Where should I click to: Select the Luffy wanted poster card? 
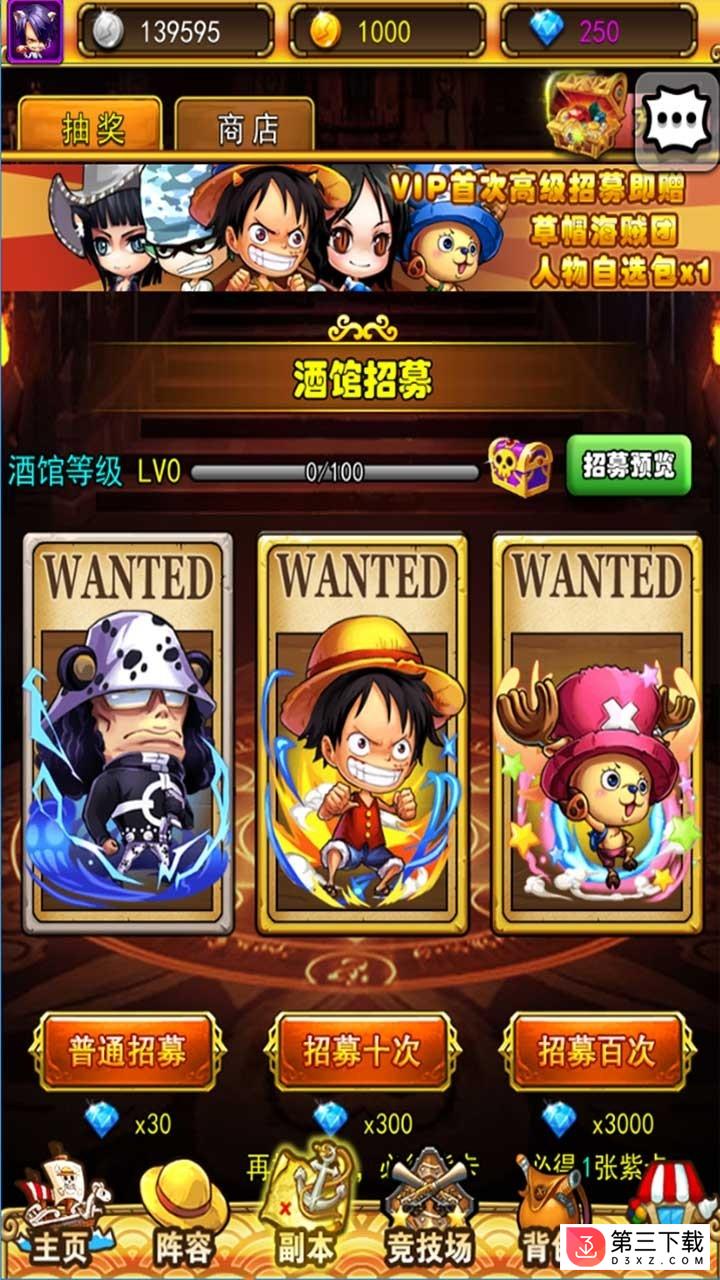[x=362, y=735]
